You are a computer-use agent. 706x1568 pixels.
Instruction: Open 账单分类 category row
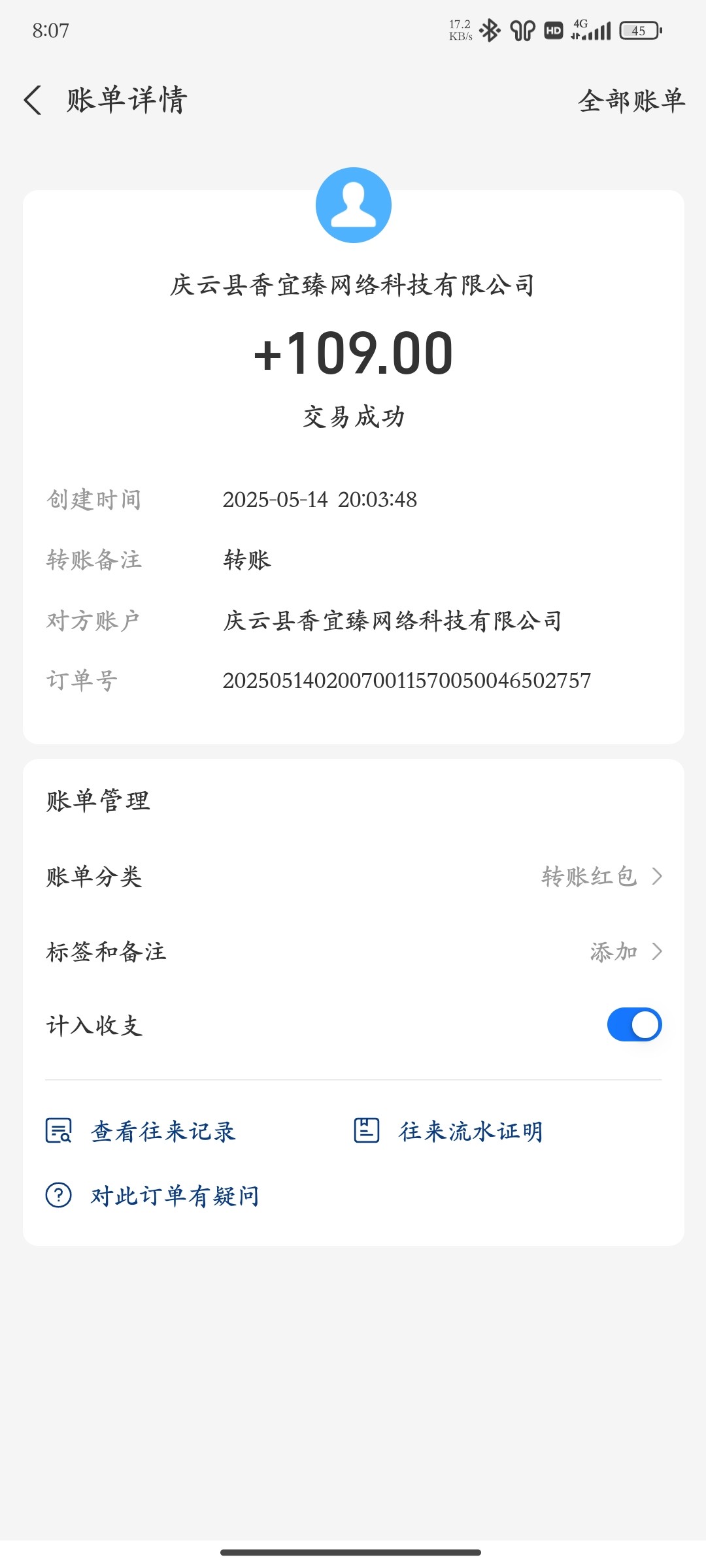pos(353,876)
